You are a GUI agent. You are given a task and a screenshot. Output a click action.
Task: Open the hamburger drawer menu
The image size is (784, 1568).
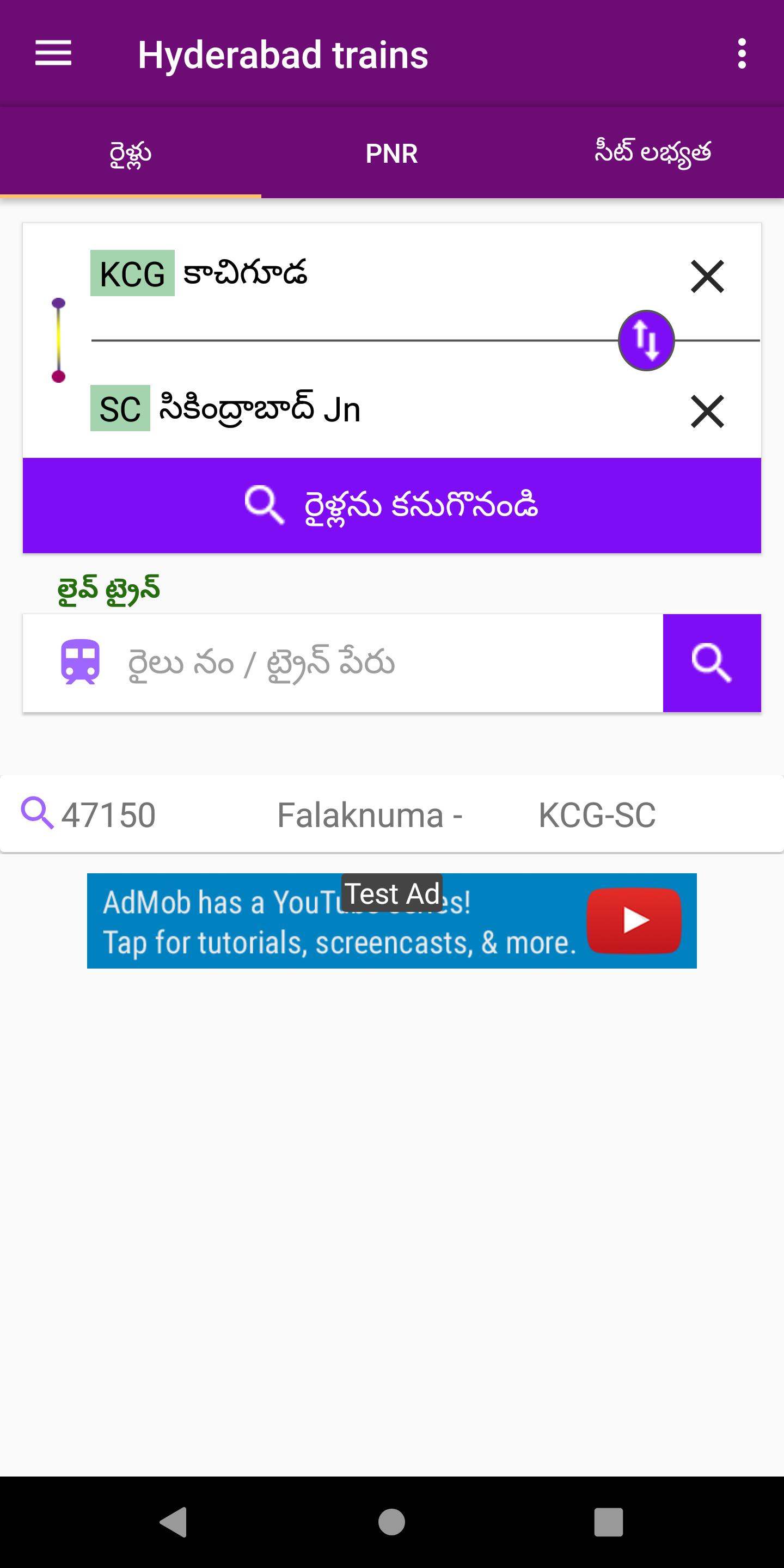(53, 53)
